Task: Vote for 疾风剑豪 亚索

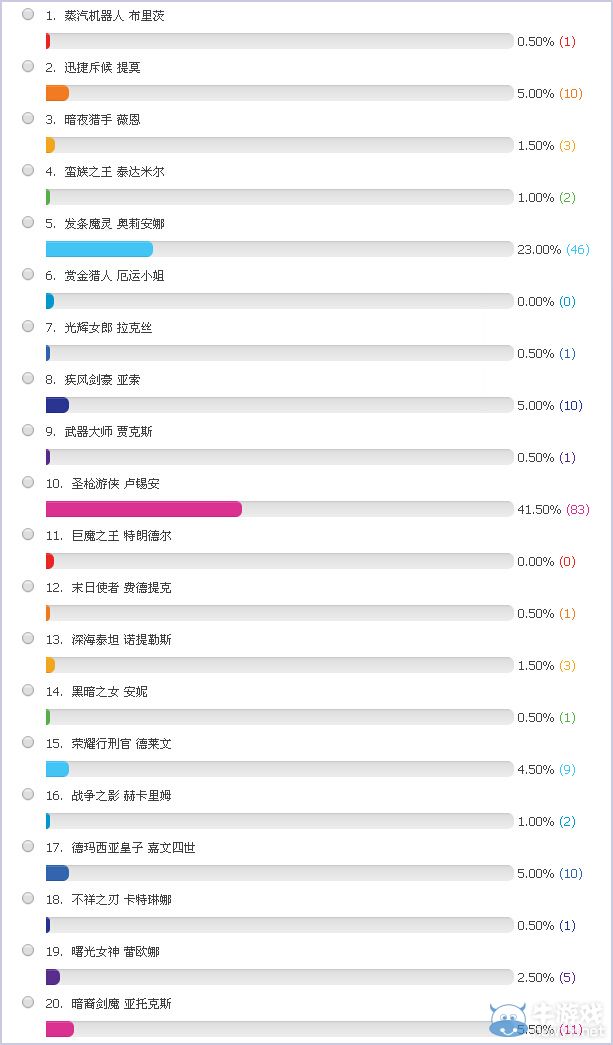Action: [x=28, y=378]
